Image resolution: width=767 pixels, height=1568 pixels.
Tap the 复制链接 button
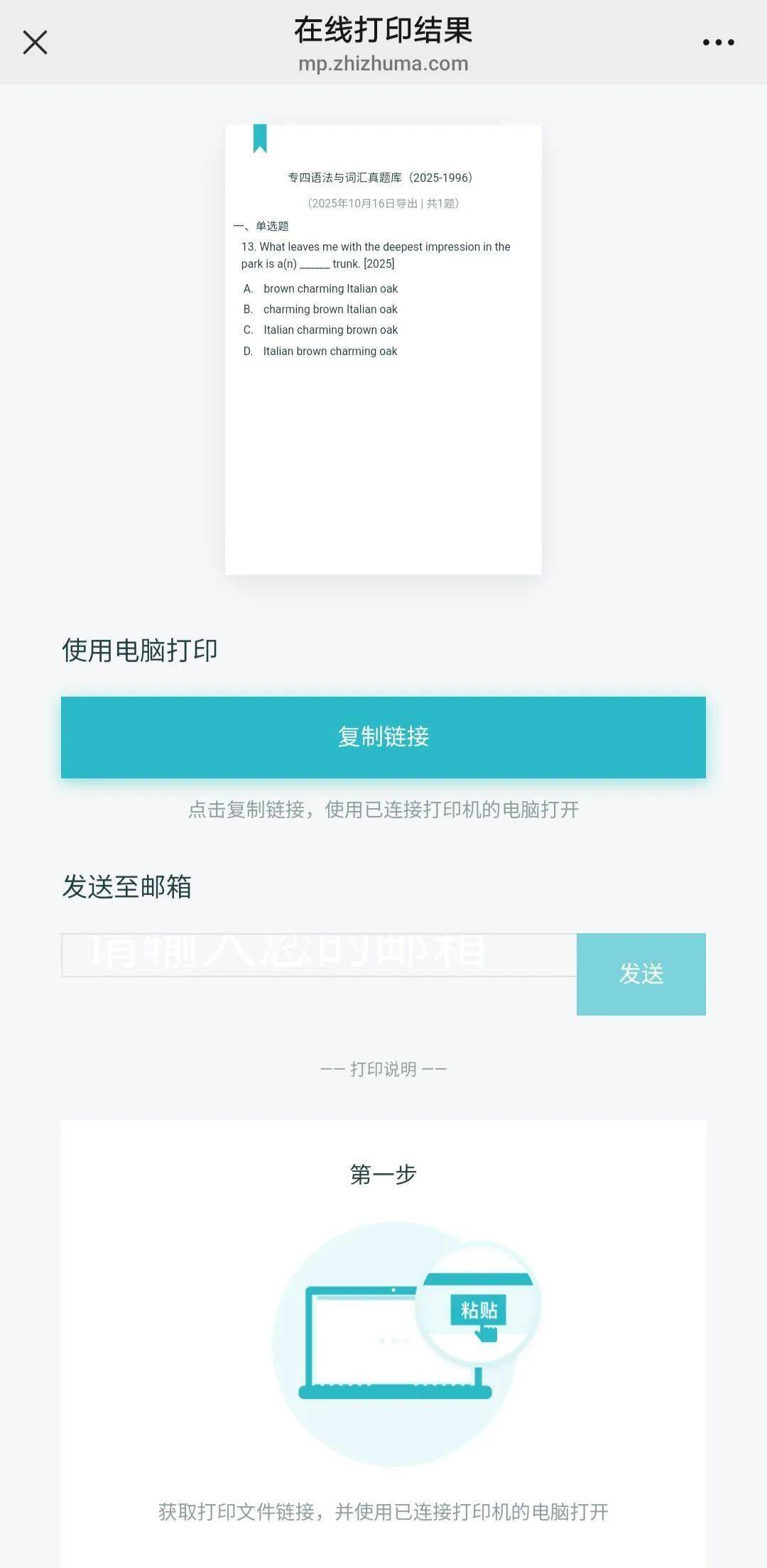pyautogui.click(x=383, y=737)
